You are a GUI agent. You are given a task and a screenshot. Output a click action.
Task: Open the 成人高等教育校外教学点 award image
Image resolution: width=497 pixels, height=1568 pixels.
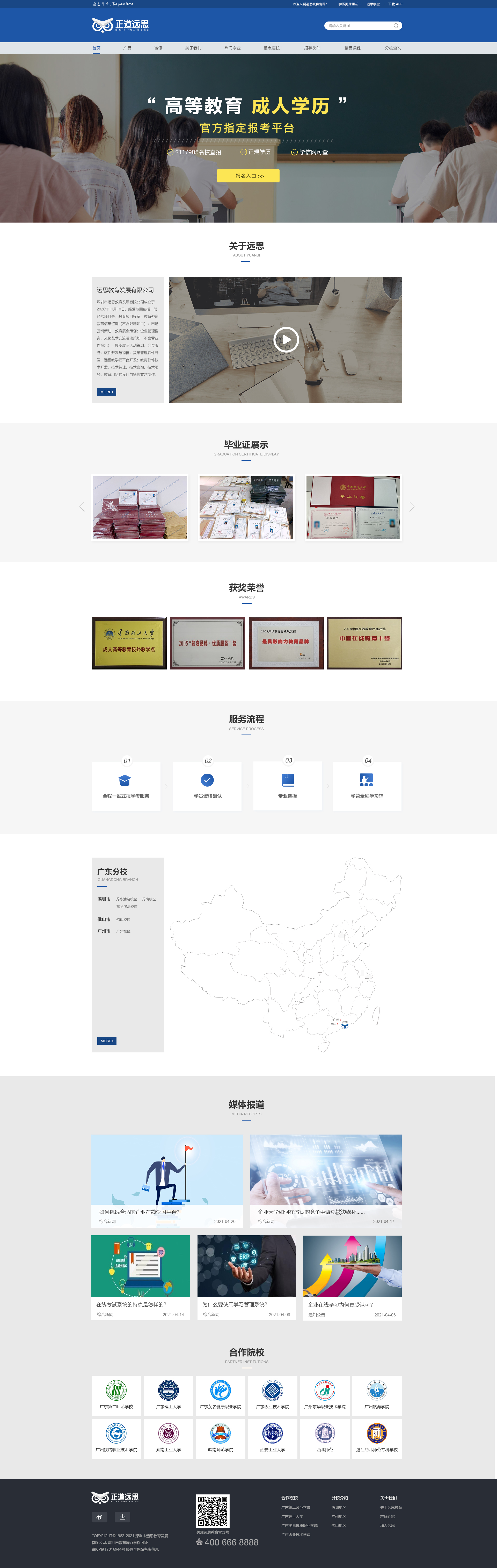click(x=129, y=643)
